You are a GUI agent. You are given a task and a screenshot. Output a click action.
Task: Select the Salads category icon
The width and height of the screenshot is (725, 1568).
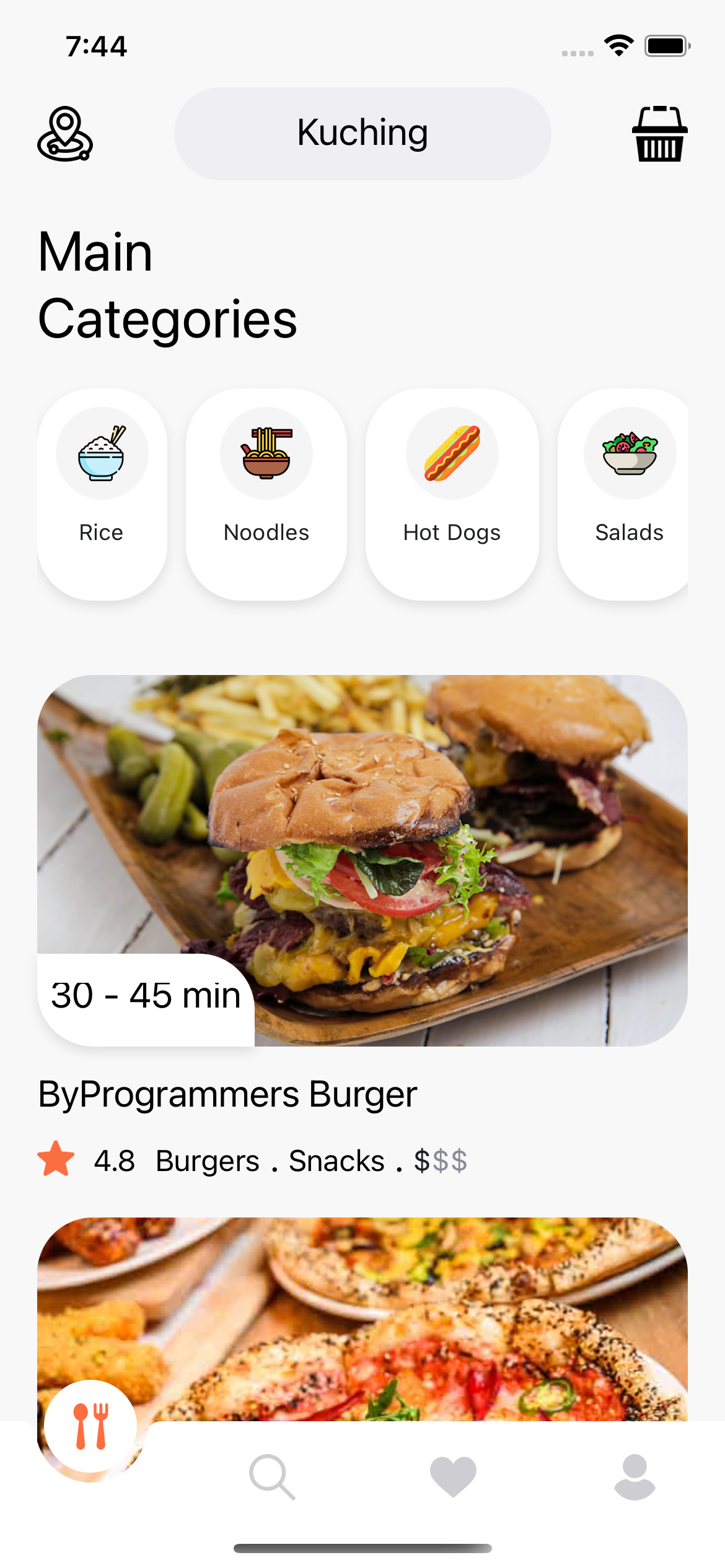click(x=630, y=453)
